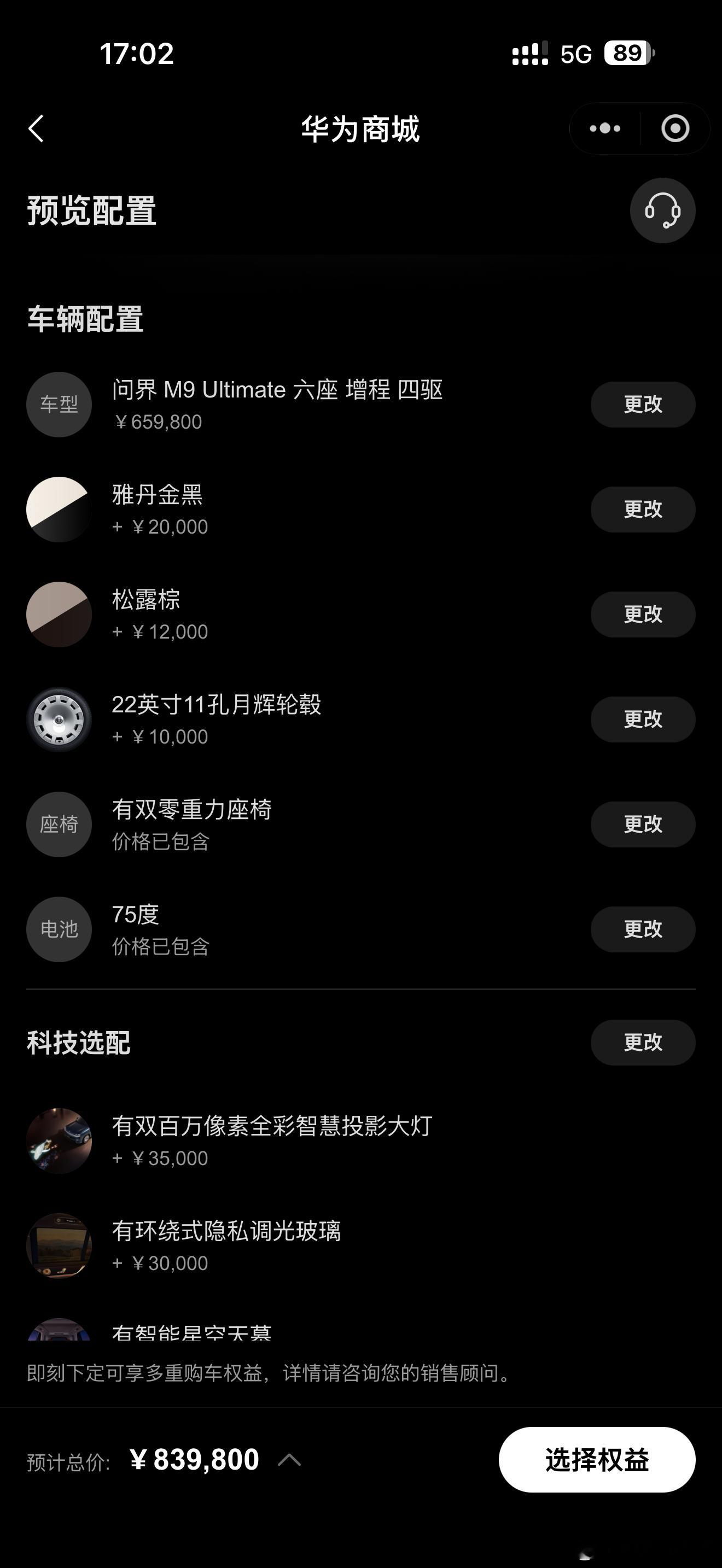Change the 松露棕 interior color

643,614
